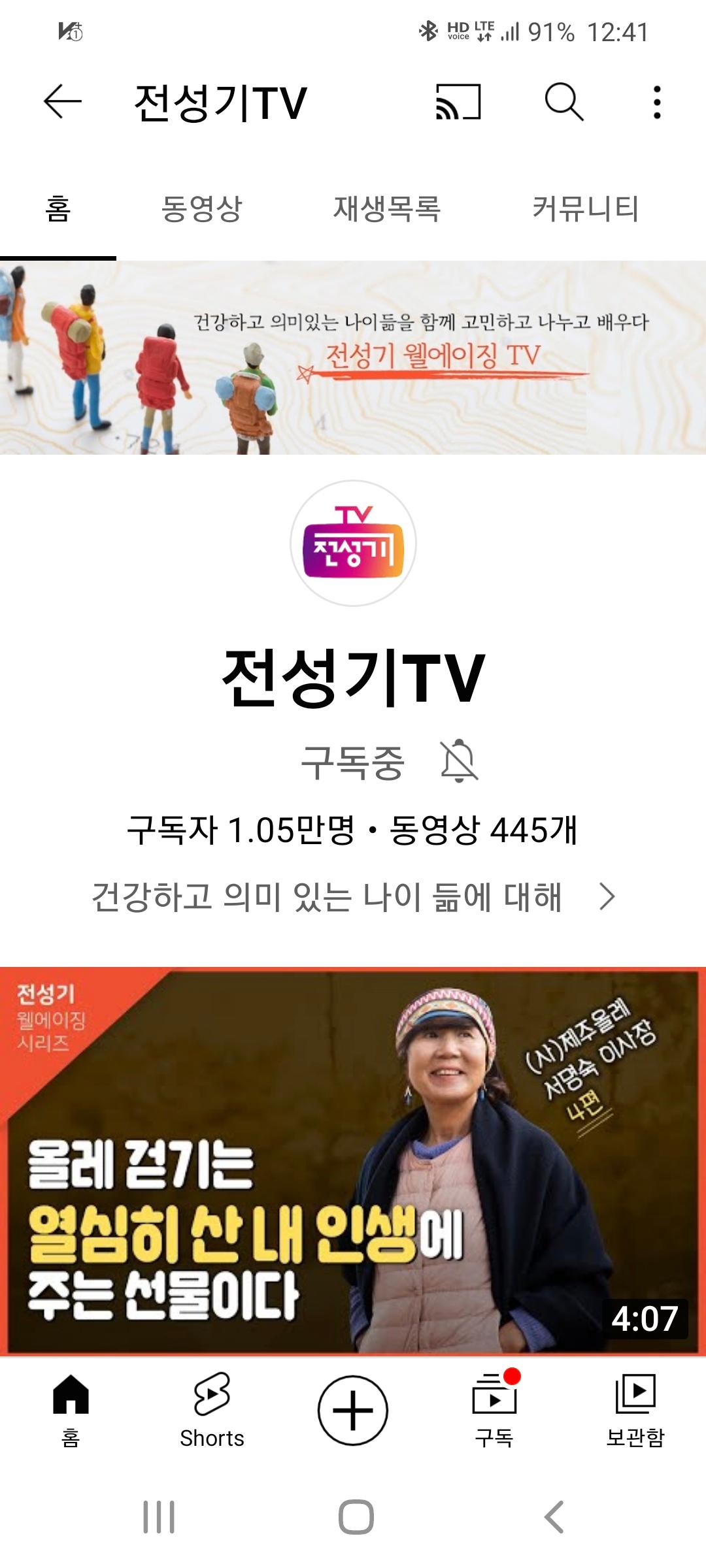Create new content with the plus button
Image resolution: width=706 pixels, height=1568 pixels.
click(x=353, y=1410)
